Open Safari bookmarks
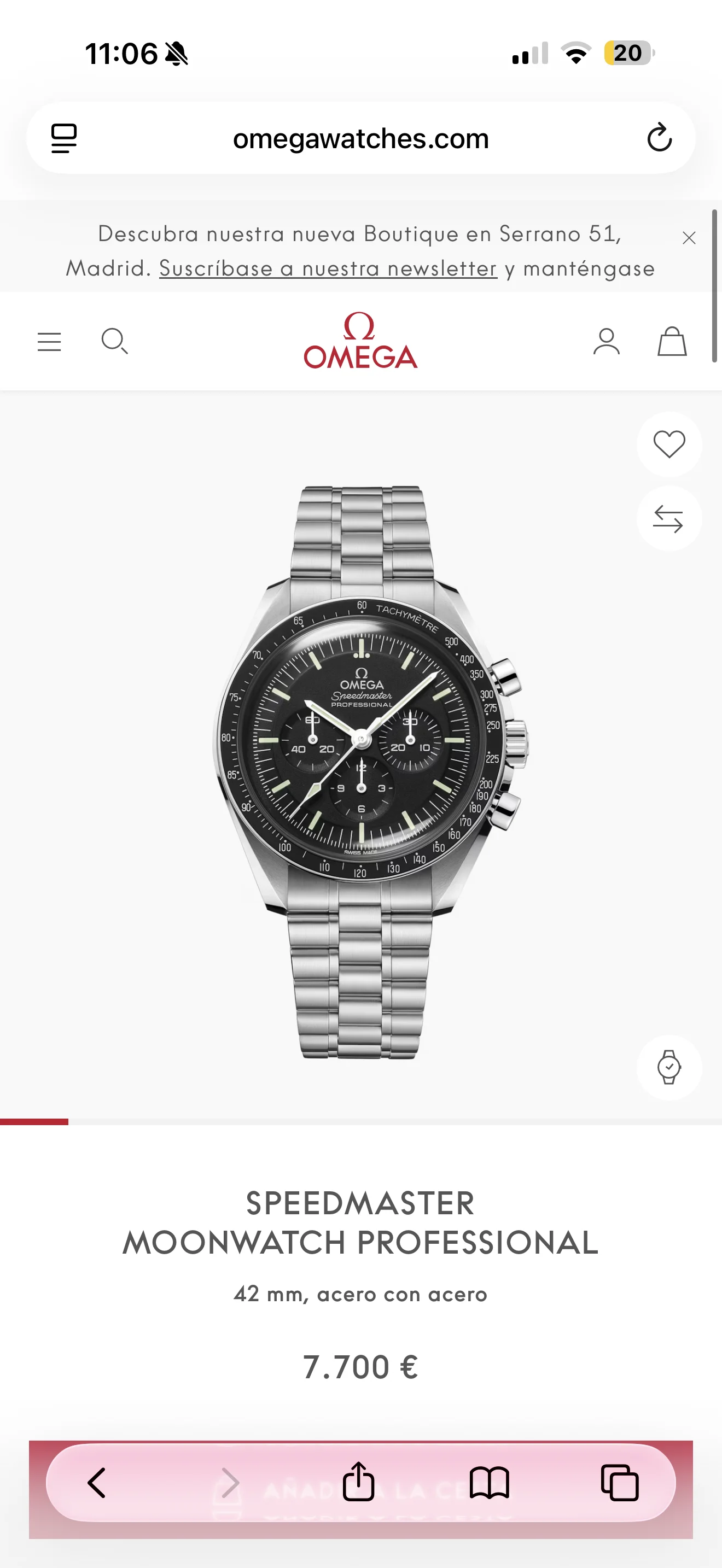722x1568 pixels. [489, 1482]
